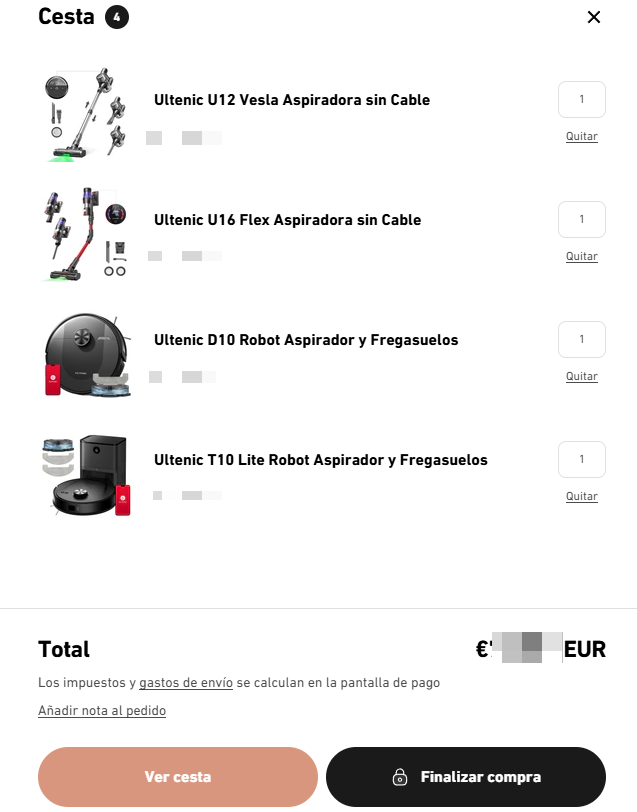
Task: Remove Ultenic U16 Flex from cart
Action: pos(581,257)
